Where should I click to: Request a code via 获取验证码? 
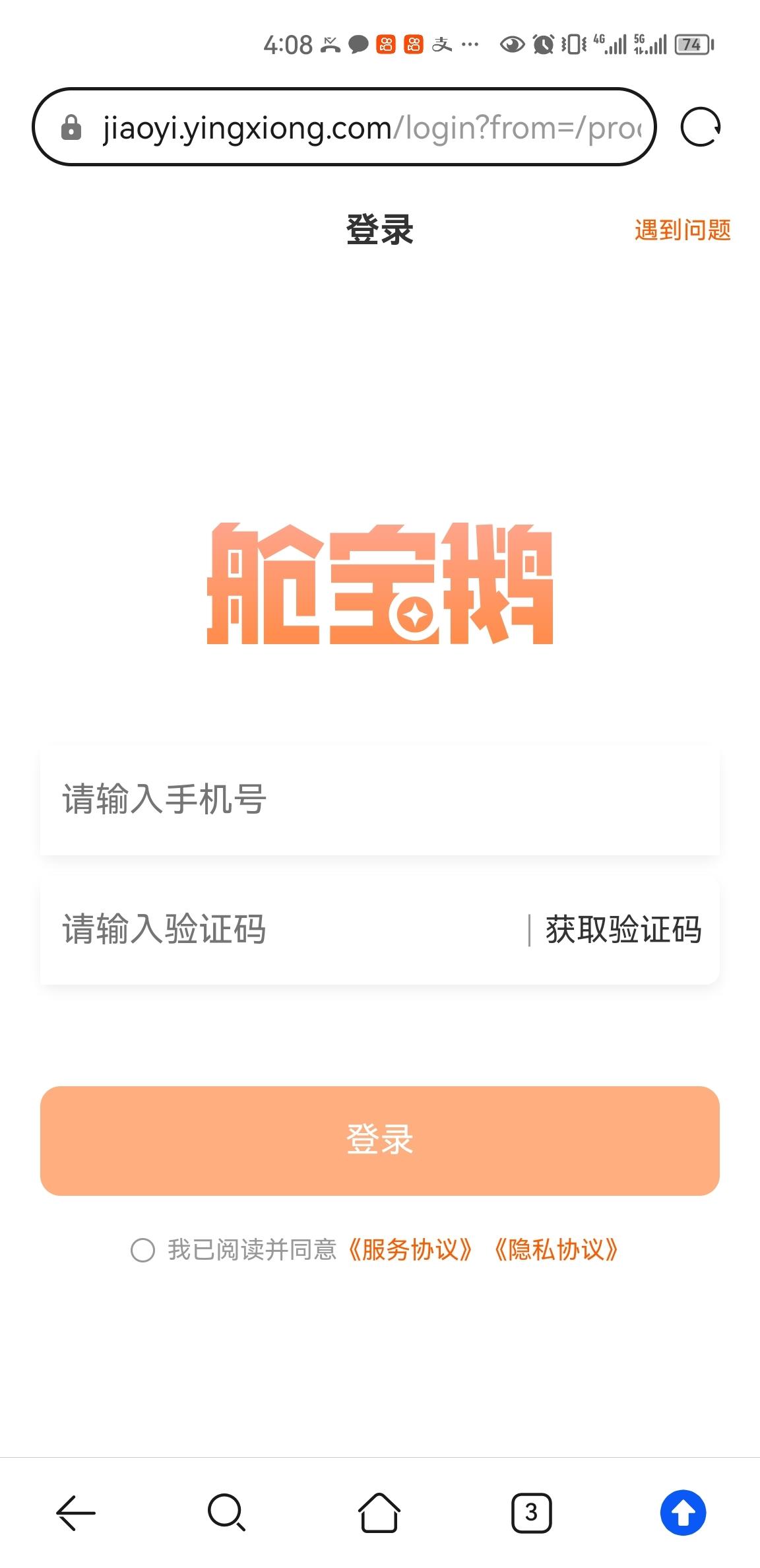point(623,929)
